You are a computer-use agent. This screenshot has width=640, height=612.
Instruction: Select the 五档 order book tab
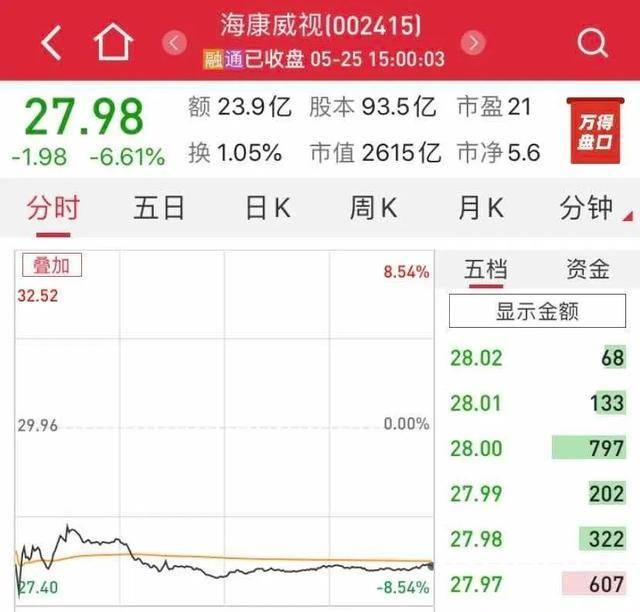click(x=487, y=269)
